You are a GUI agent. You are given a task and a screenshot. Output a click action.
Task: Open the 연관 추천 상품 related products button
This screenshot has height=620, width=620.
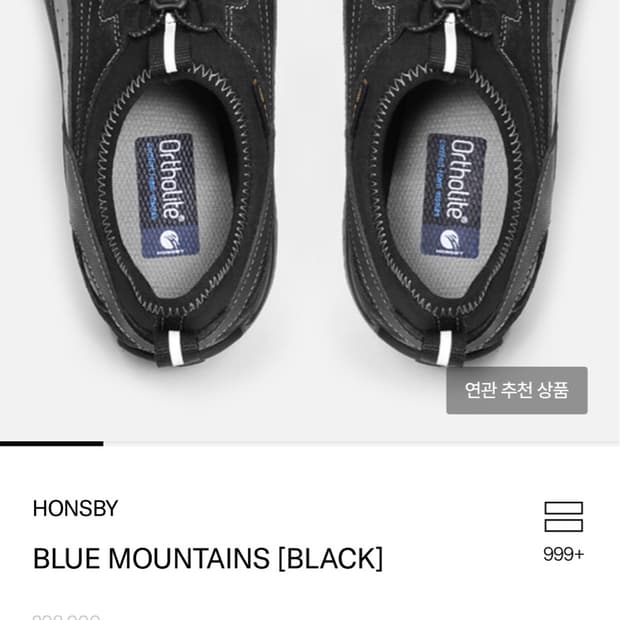coord(516,390)
